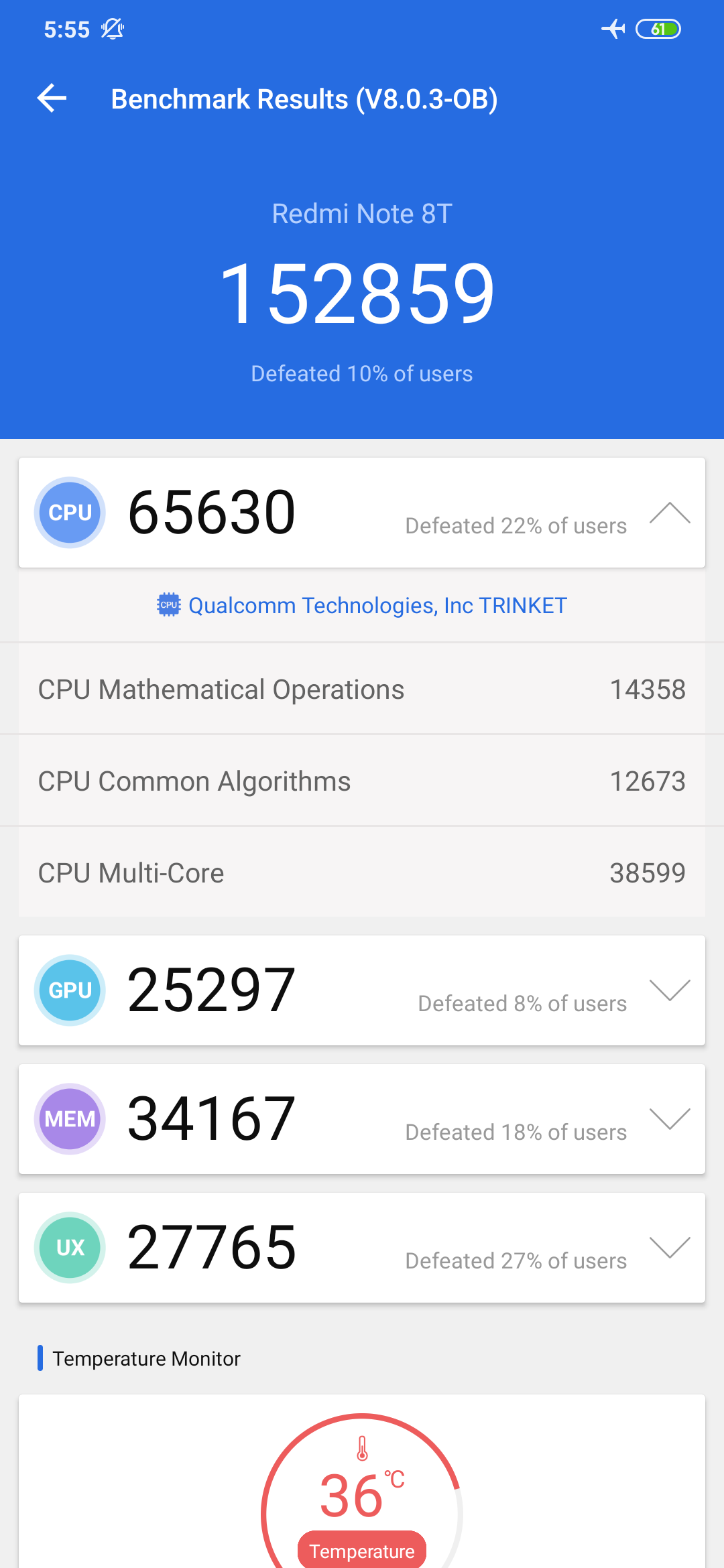The height and width of the screenshot is (1568, 724).
Task: Tap the muted notification bell status icon
Action: pyautogui.click(x=113, y=28)
